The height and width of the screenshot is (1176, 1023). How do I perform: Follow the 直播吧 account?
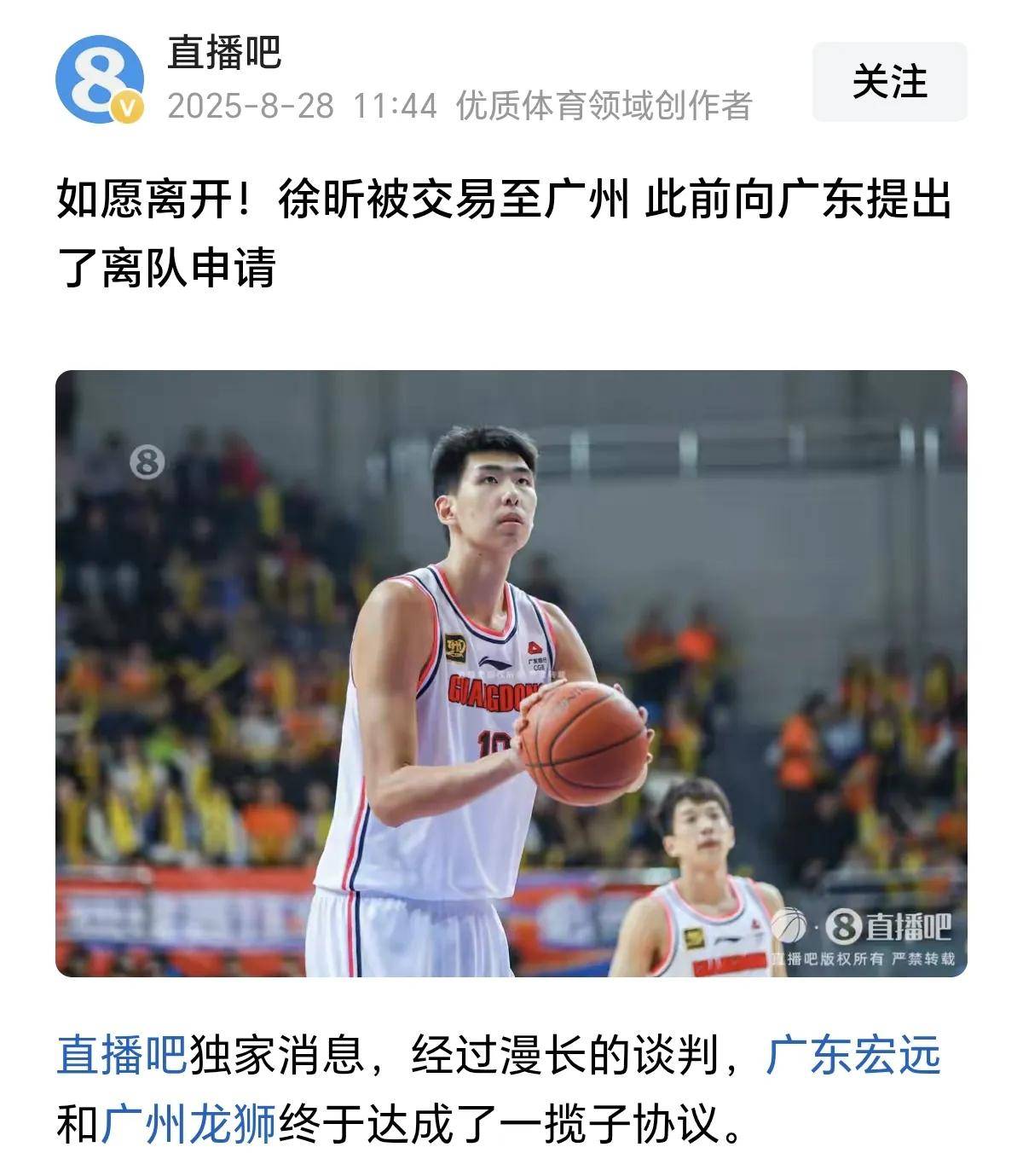[888, 82]
